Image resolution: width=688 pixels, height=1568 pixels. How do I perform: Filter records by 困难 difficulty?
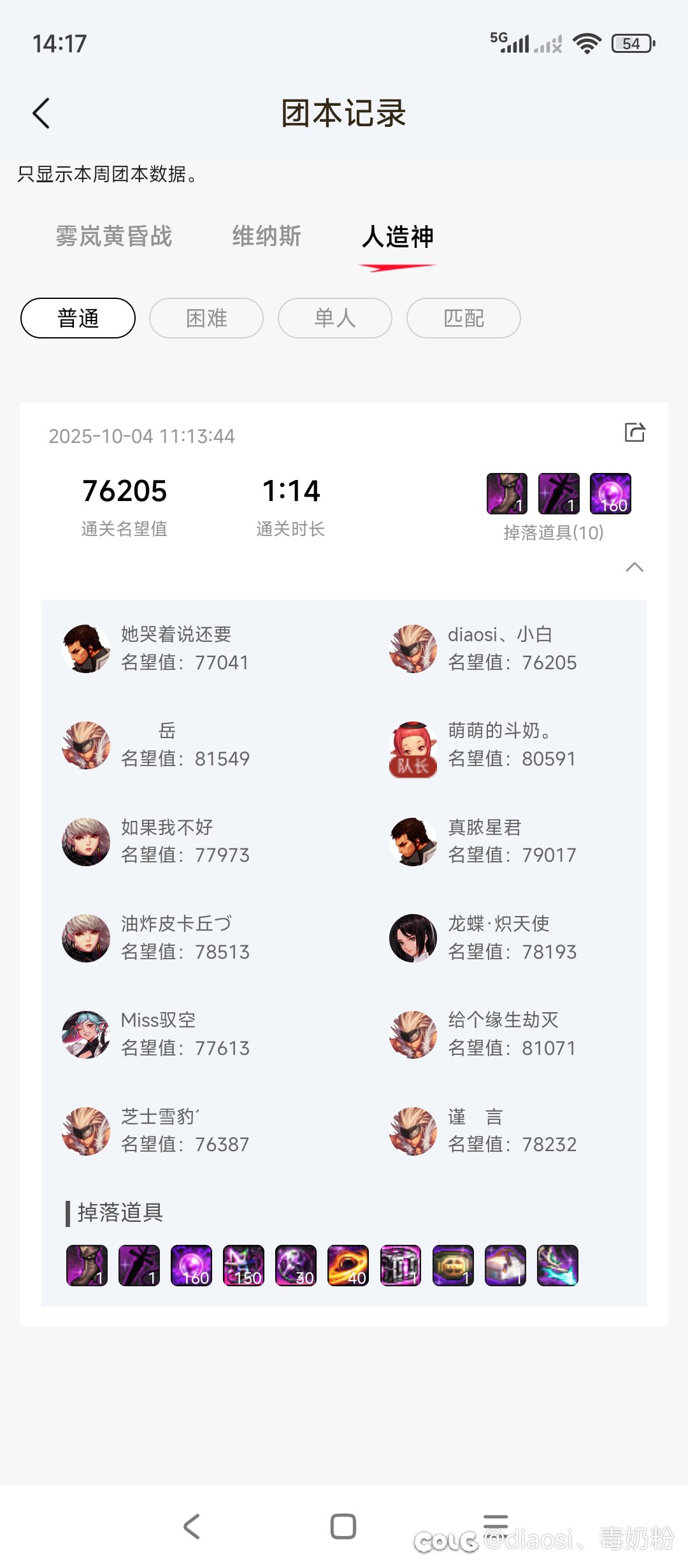(x=206, y=318)
